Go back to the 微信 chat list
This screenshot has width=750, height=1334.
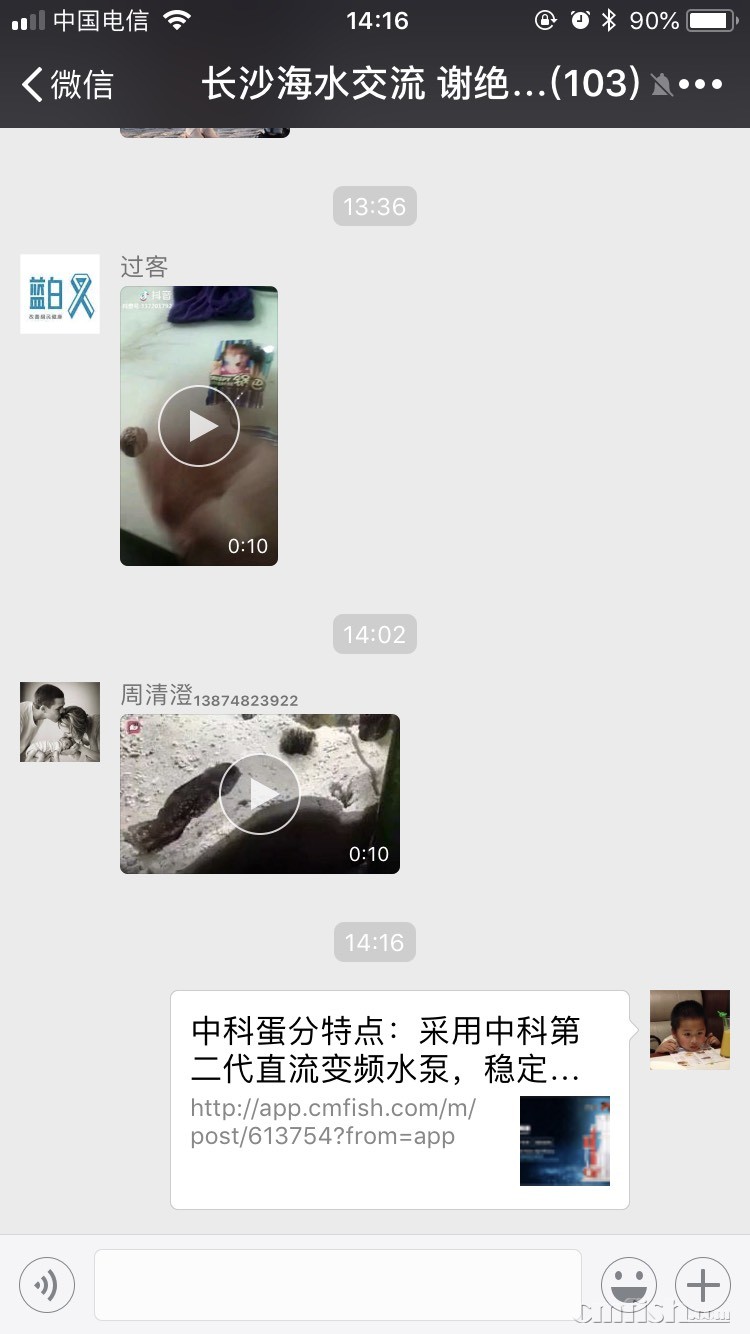tap(68, 84)
